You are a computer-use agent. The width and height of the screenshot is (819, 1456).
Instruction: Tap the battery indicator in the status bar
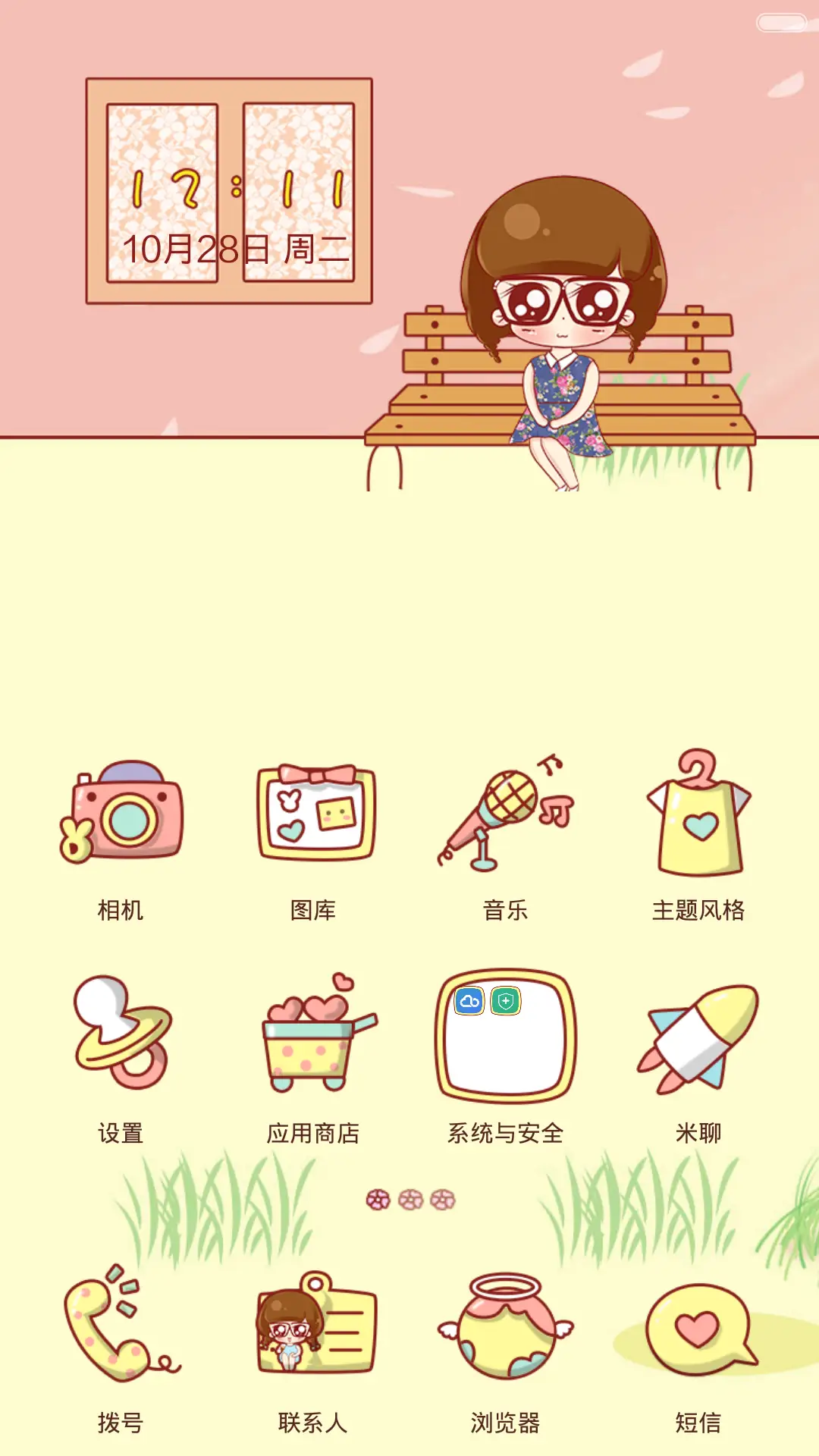pos(781,23)
